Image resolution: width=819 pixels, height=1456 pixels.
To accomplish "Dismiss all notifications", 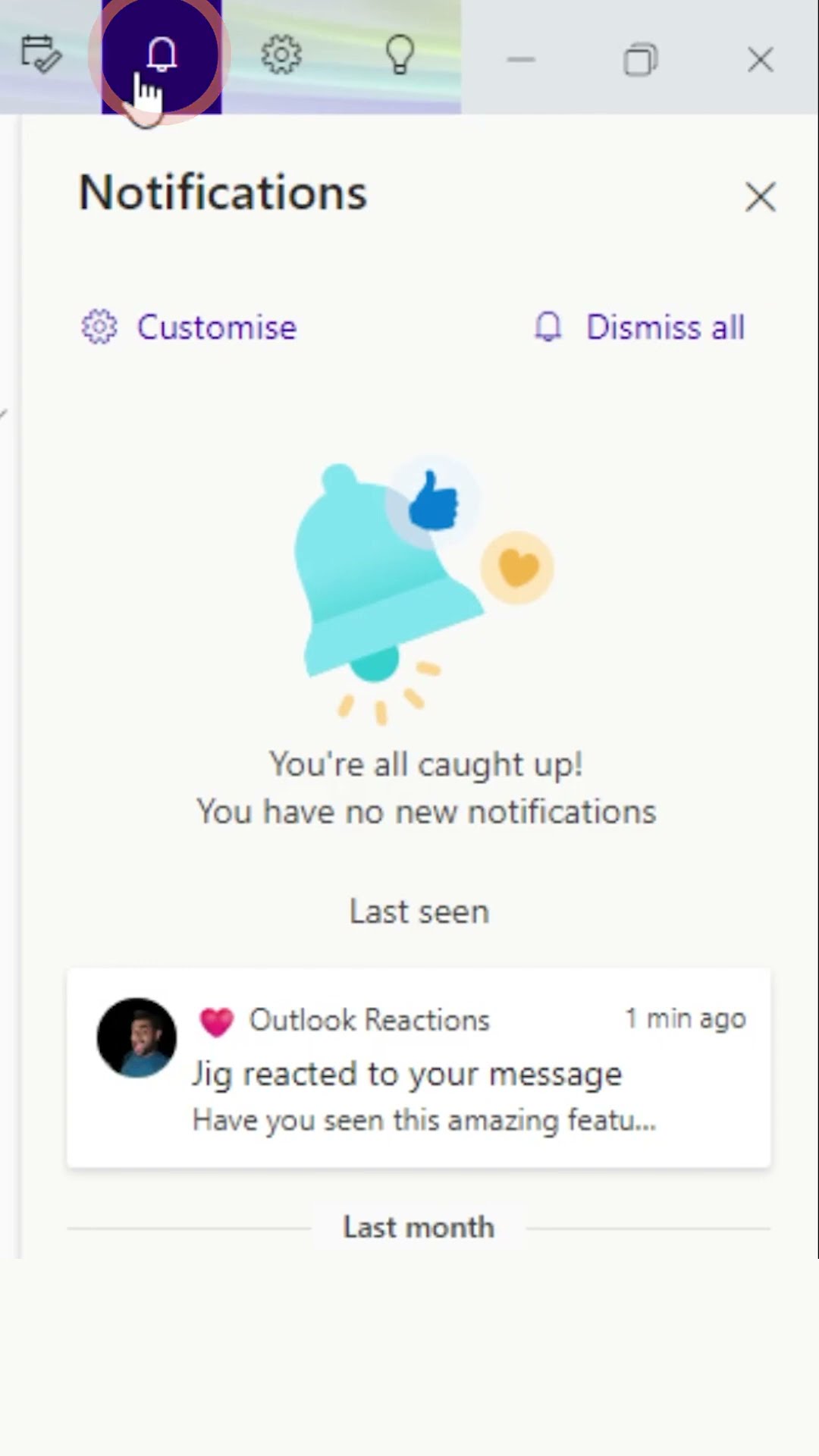I will [640, 328].
